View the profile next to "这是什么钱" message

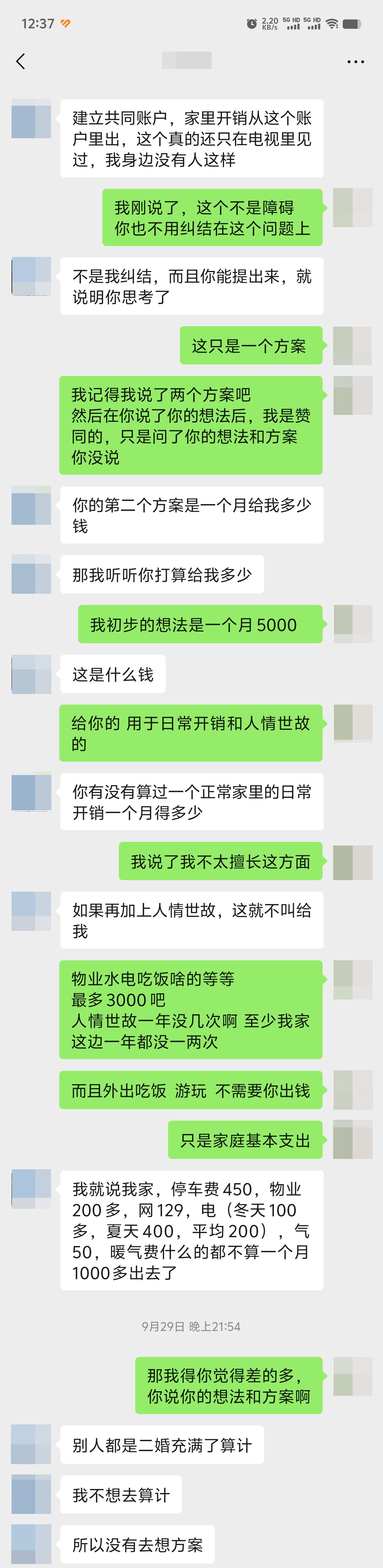pyautogui.click(x=31, y=675)
